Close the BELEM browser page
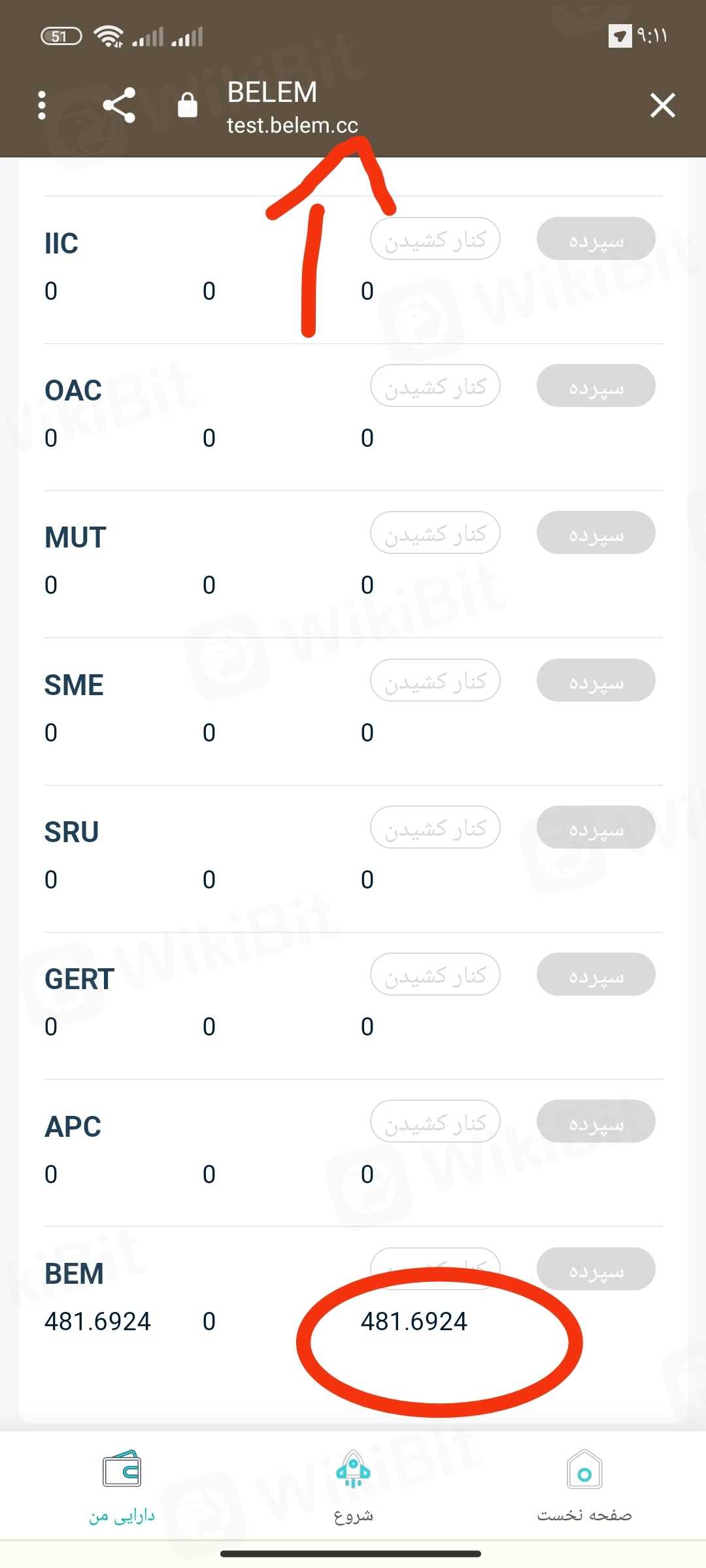Viewport: 706px width, 1568px height. 662,105
